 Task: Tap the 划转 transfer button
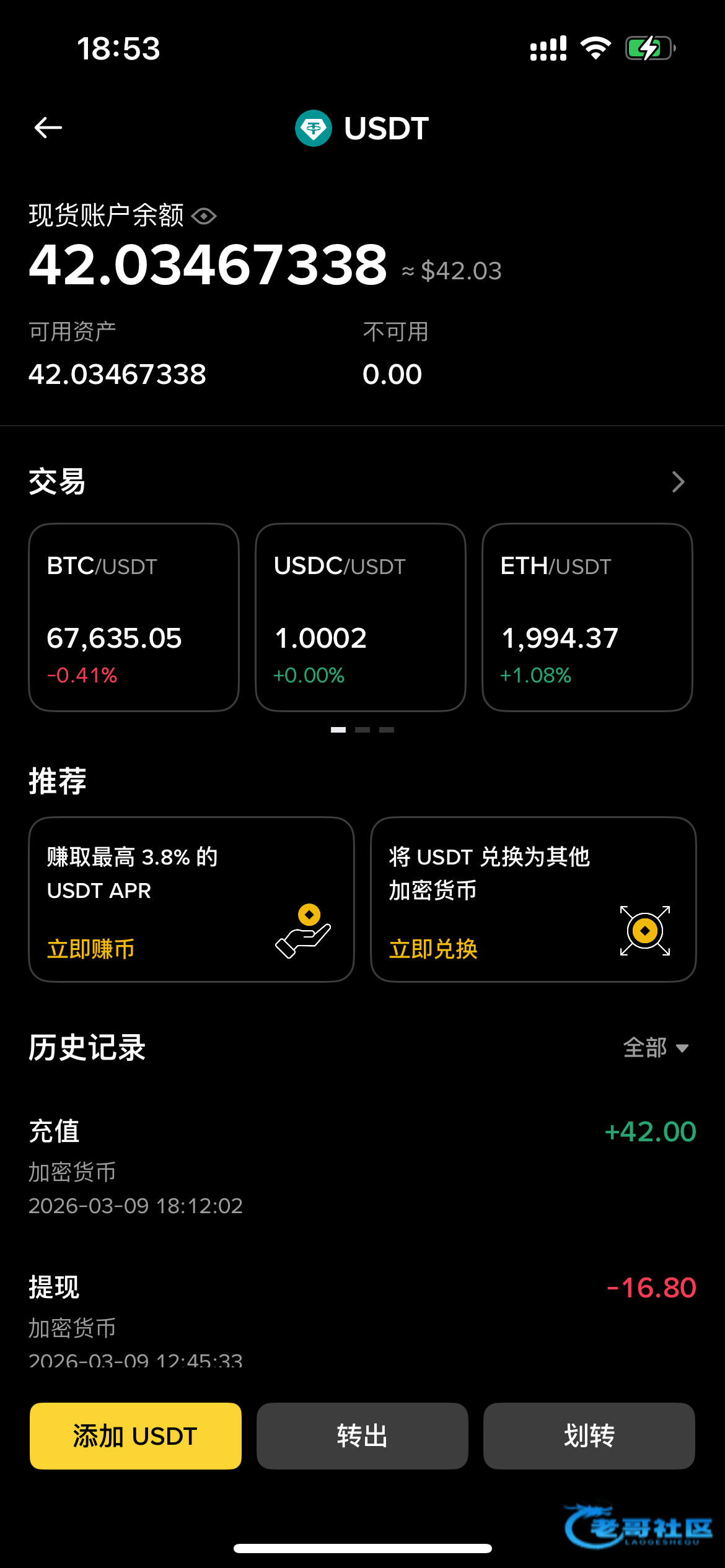click(x=589, y=1436)
